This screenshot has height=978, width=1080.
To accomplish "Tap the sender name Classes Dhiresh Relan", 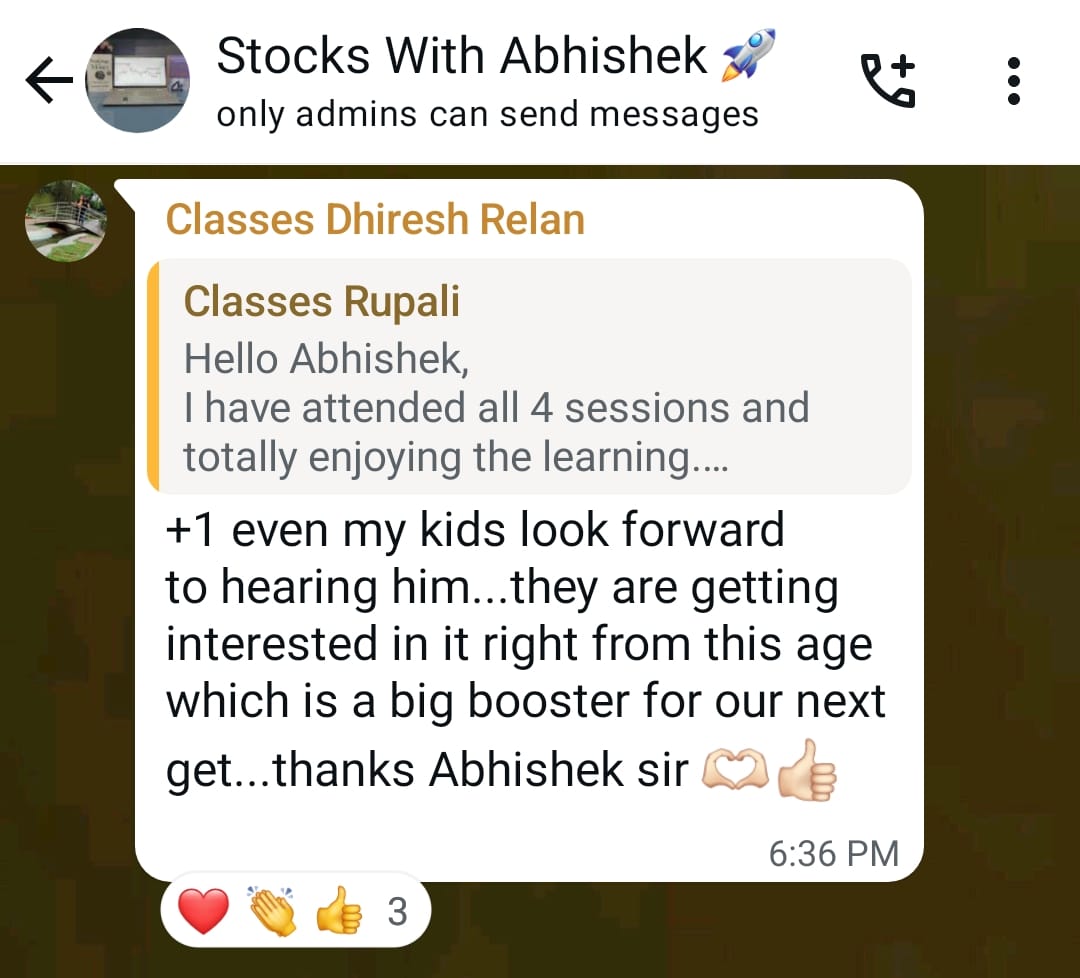I will pyautogui.click(x=375, y=220).
